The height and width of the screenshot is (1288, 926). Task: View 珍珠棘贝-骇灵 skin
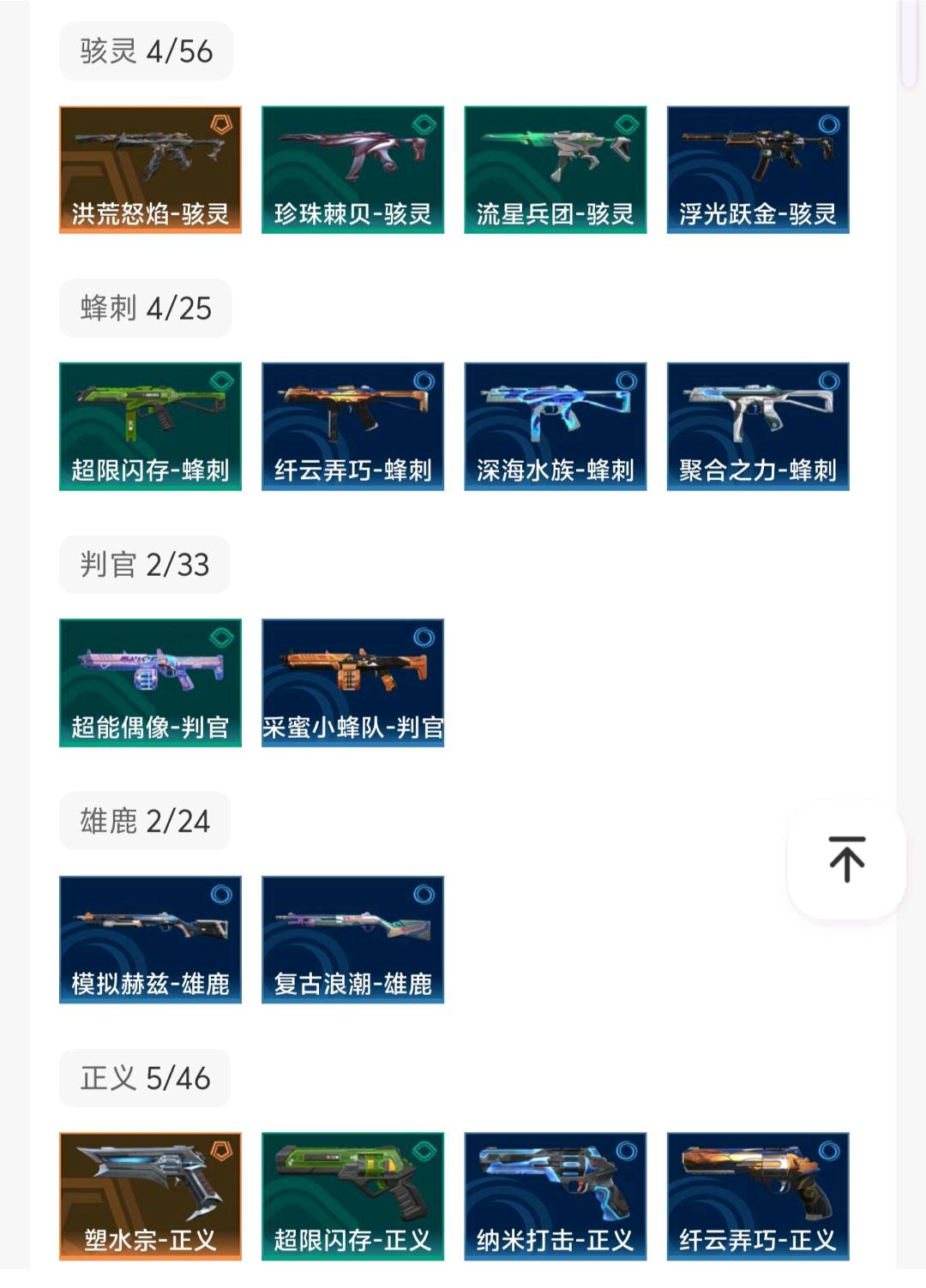(x=352, y=170)
